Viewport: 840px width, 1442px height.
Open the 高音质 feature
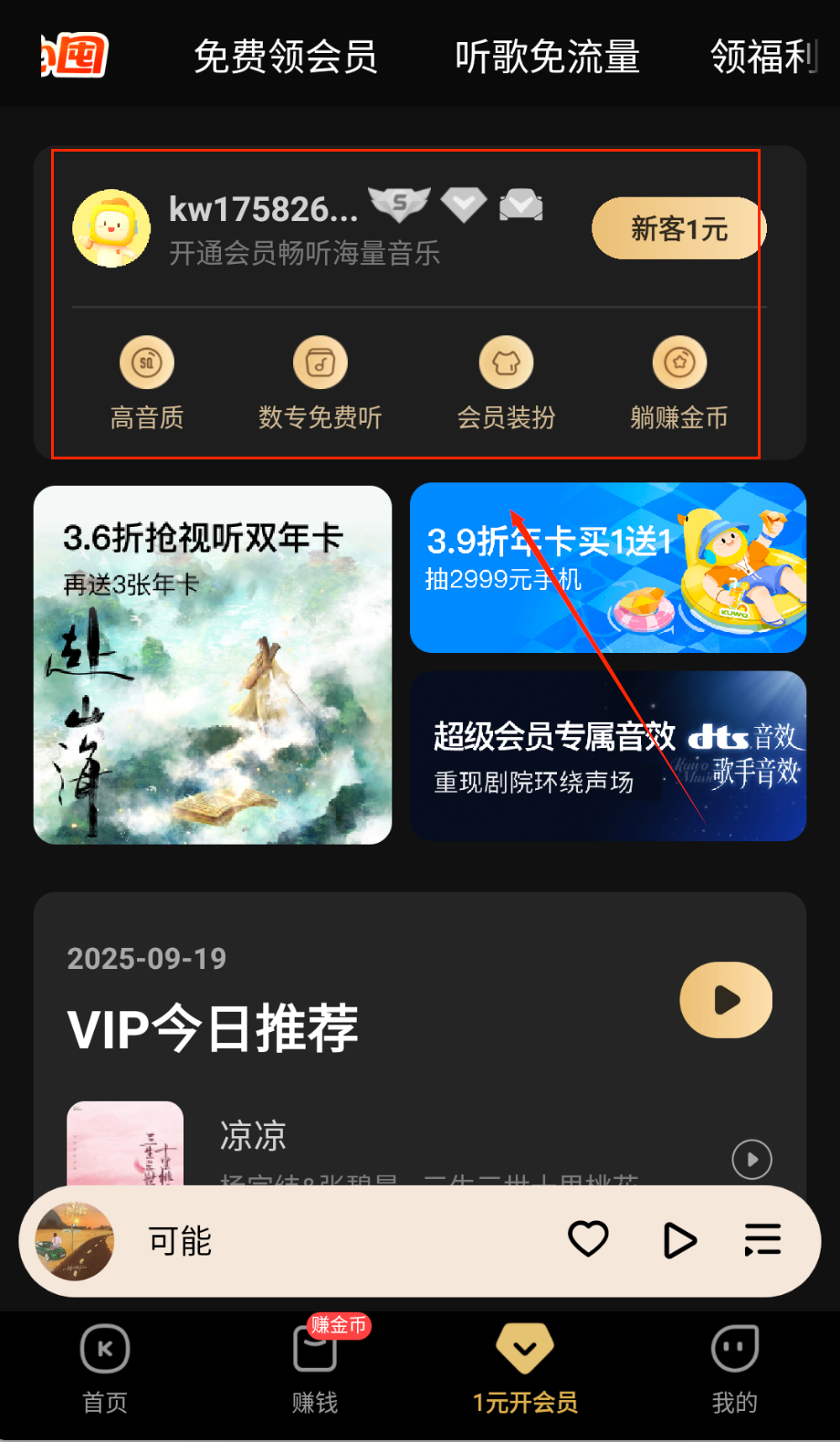147,384
